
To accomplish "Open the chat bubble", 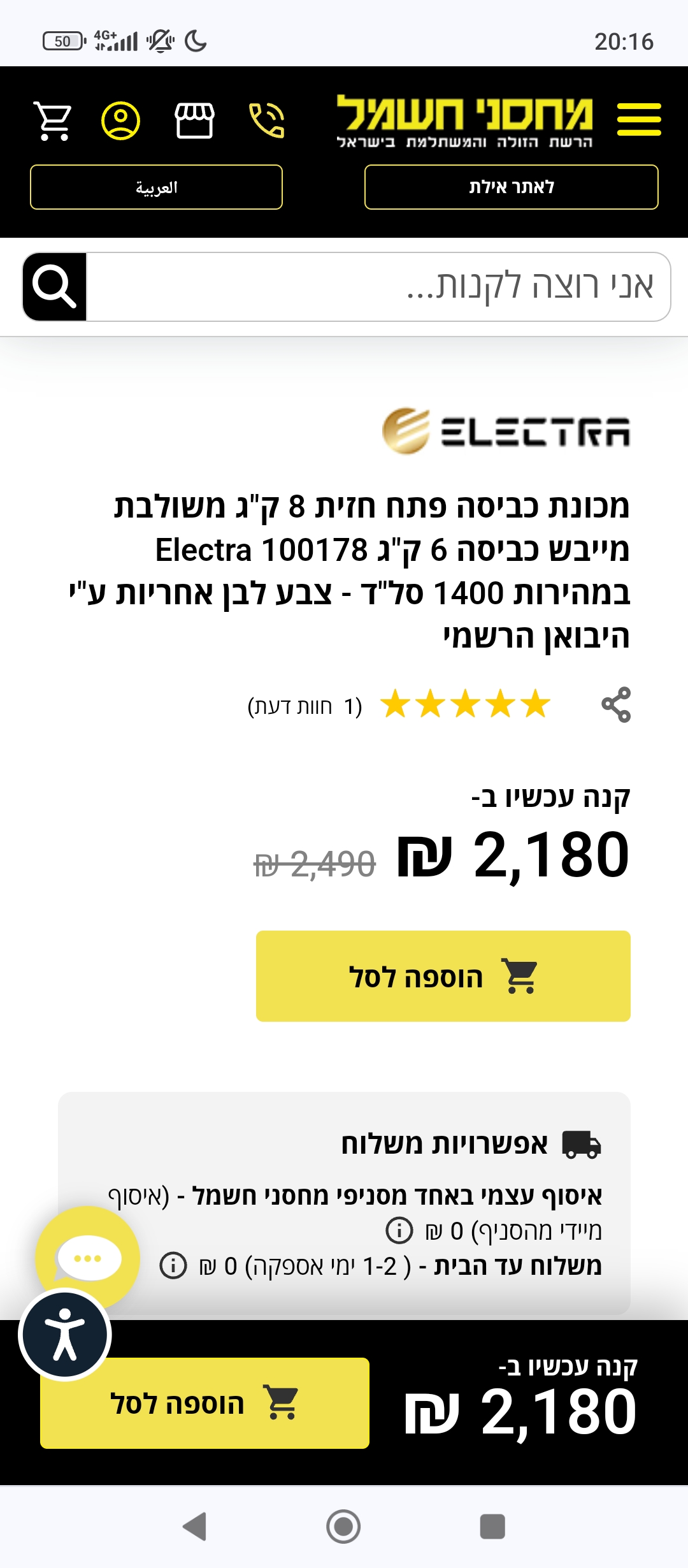I will (x=88, y=1258).
